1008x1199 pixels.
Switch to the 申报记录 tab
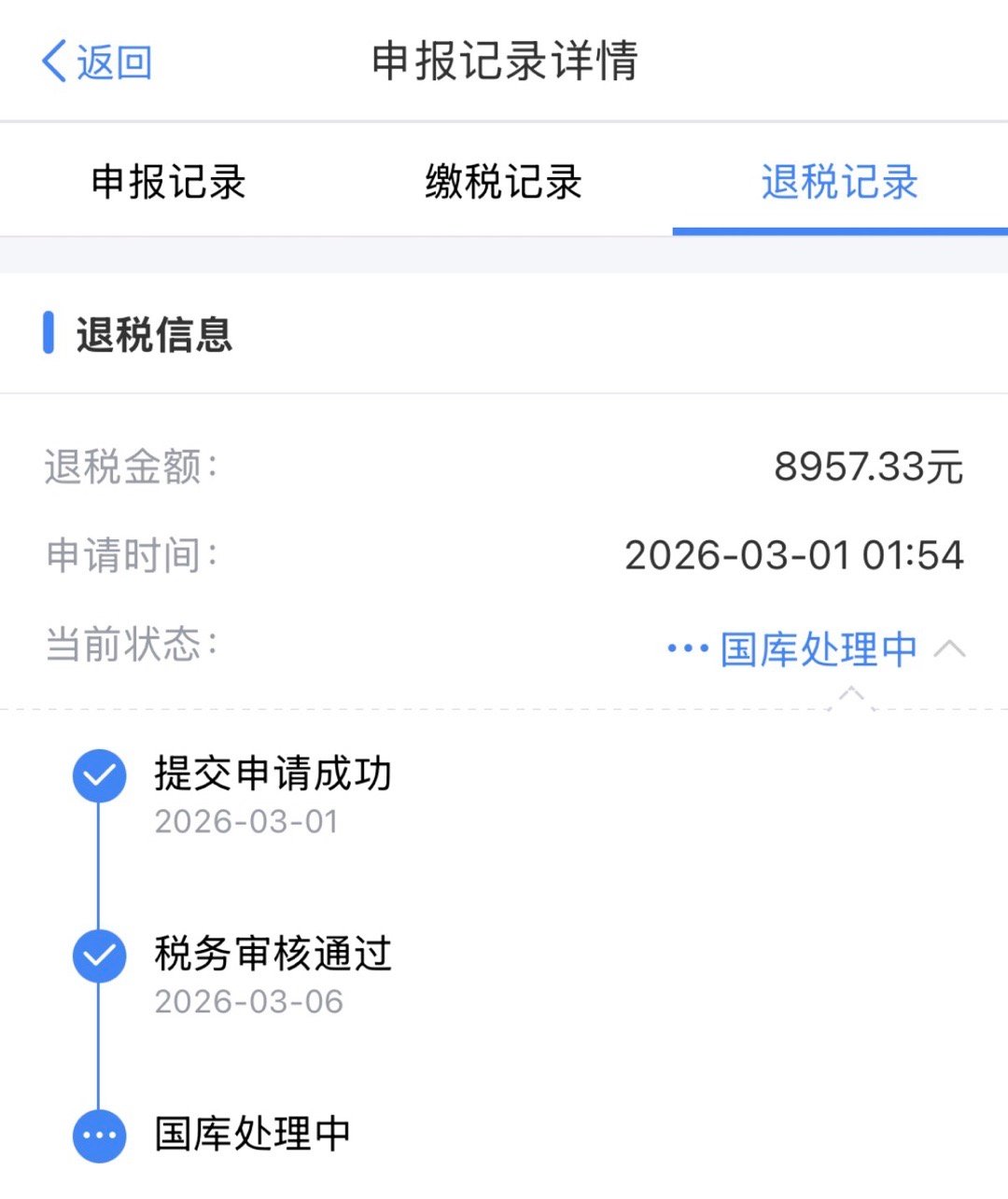(x=168, y=184)
